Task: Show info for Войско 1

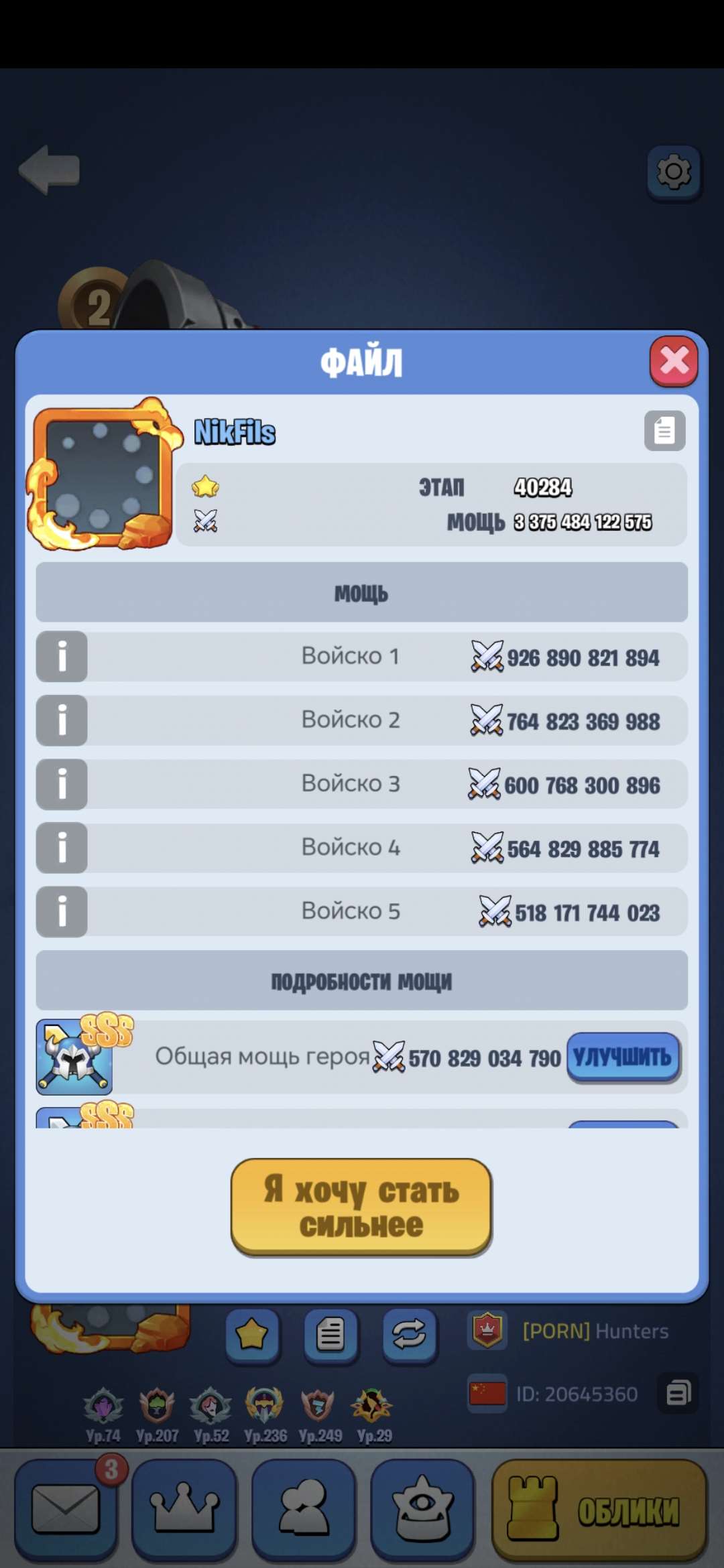Action: [62, 657]
